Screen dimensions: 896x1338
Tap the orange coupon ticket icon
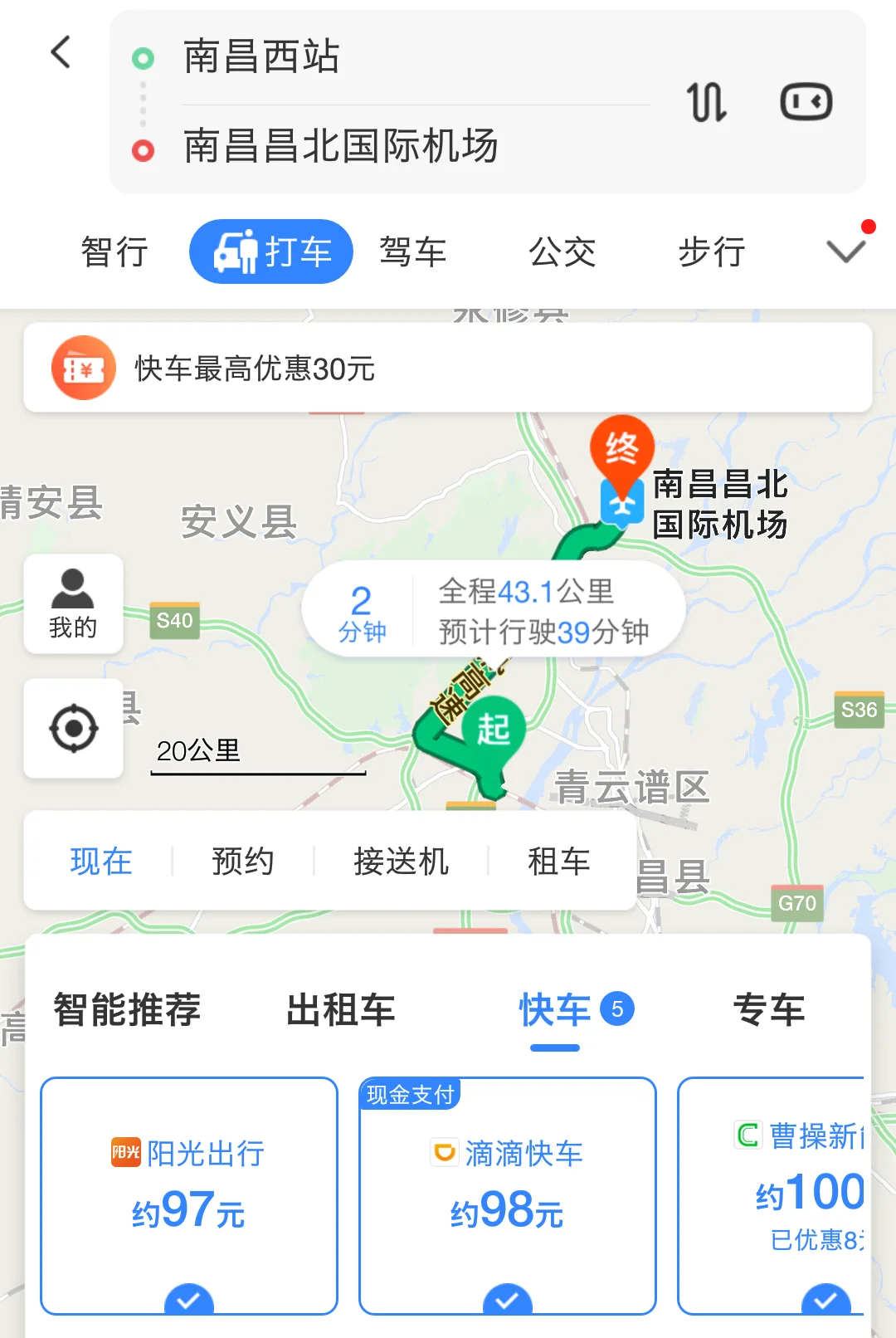82,368
